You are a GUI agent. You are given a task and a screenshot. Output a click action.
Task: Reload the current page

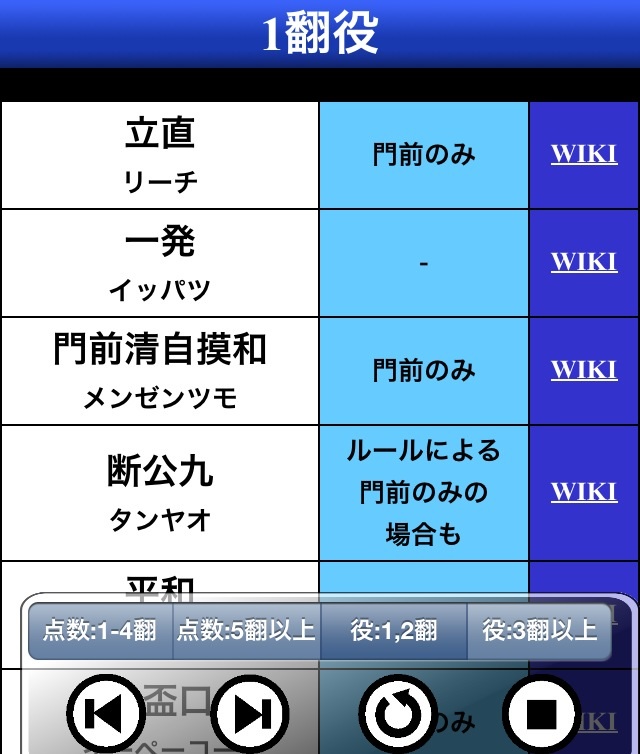click(393, 714)
